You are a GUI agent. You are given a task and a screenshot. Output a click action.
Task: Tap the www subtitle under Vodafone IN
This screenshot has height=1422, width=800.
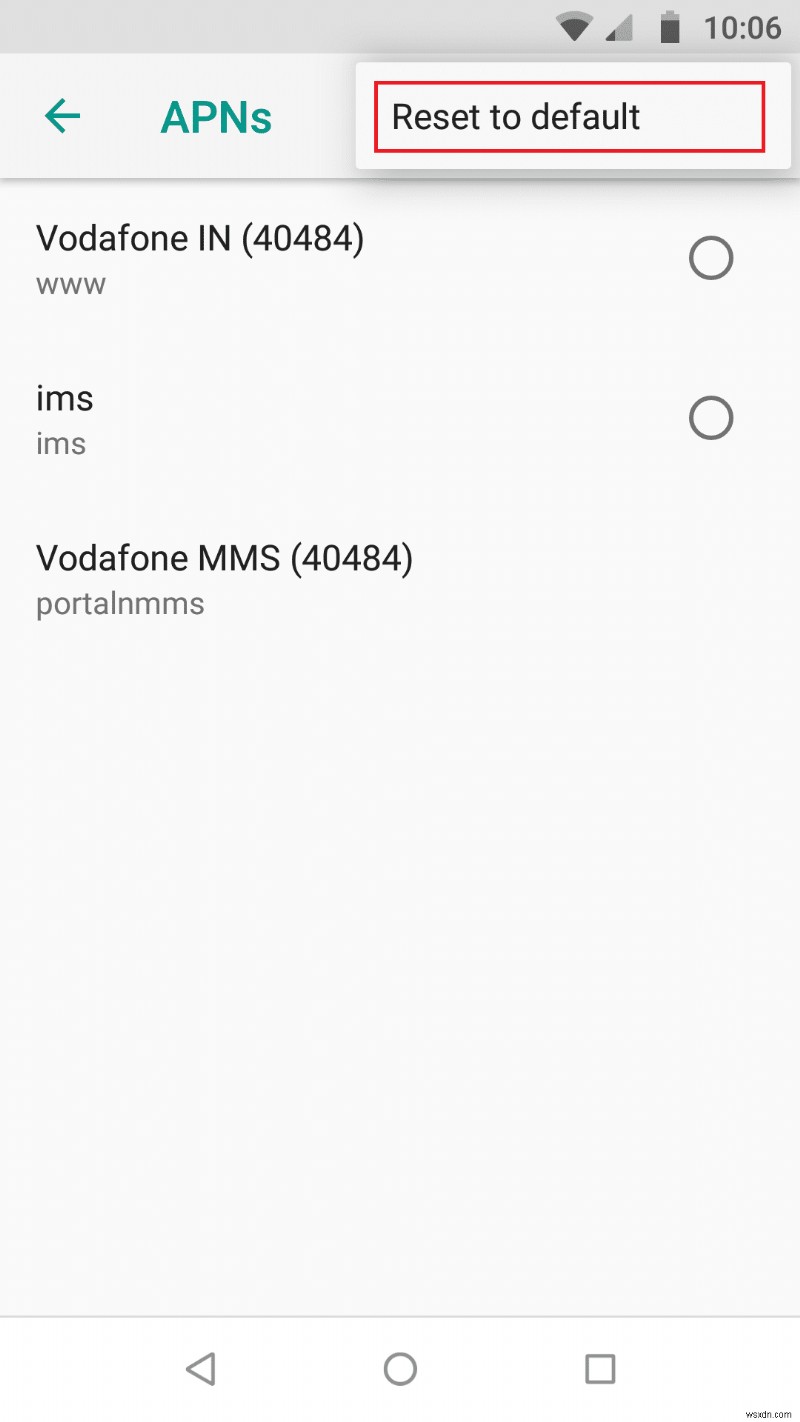click(x=70, y=283)
